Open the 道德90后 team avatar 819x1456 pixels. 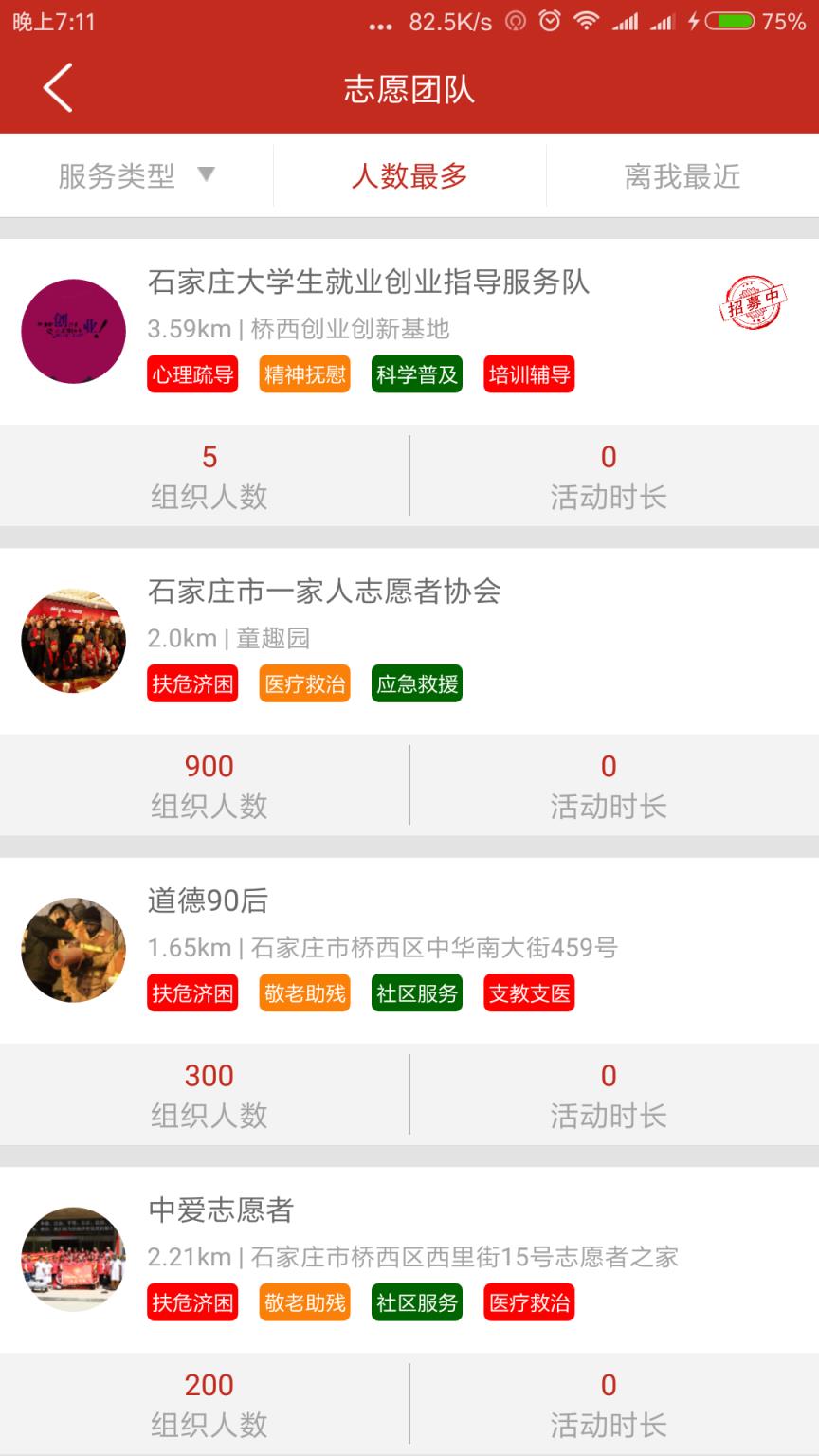[x=73, y=950]
